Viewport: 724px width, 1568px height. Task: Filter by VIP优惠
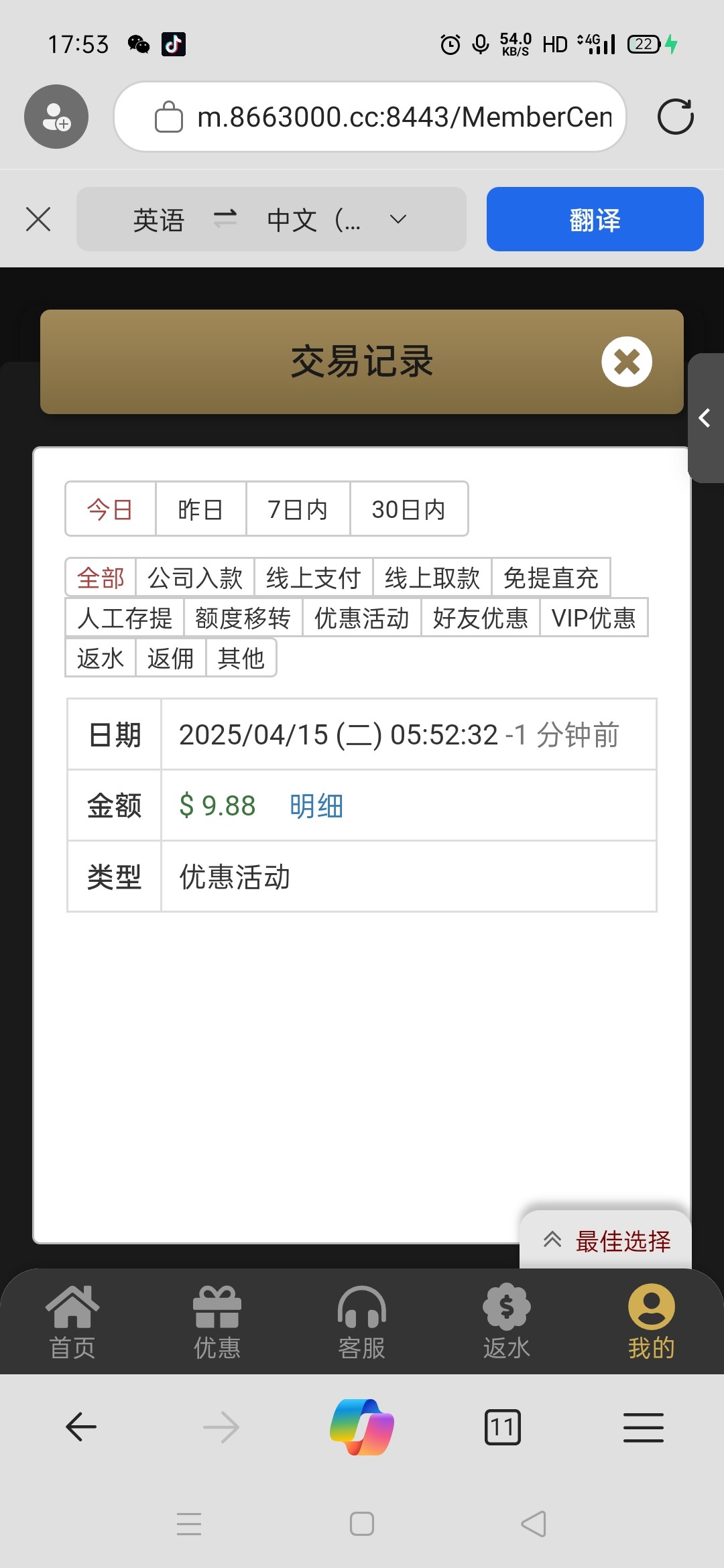[594, 618]
